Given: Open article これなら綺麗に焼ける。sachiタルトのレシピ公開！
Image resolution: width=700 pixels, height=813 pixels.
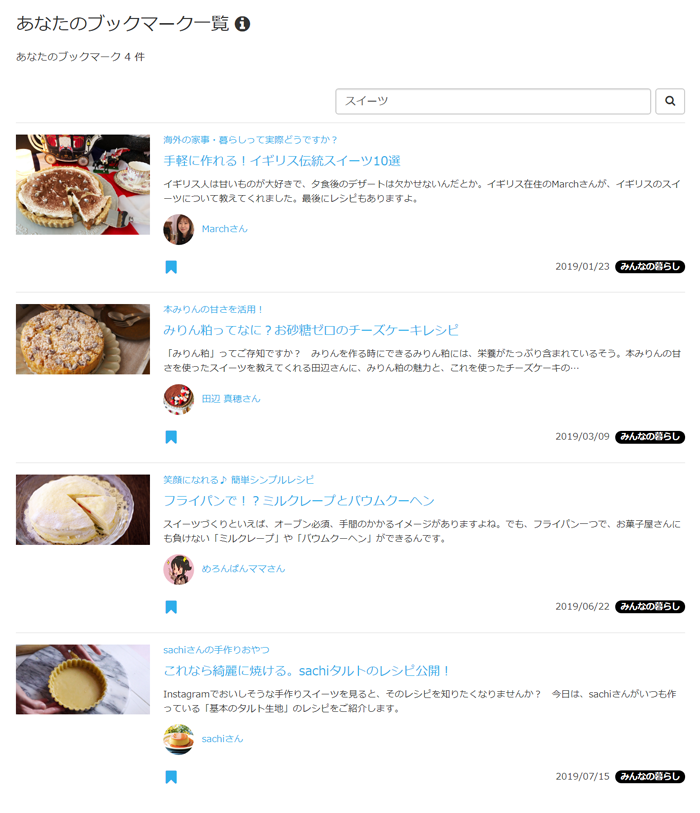Looking at the screenshot, I should pos(307,670).
